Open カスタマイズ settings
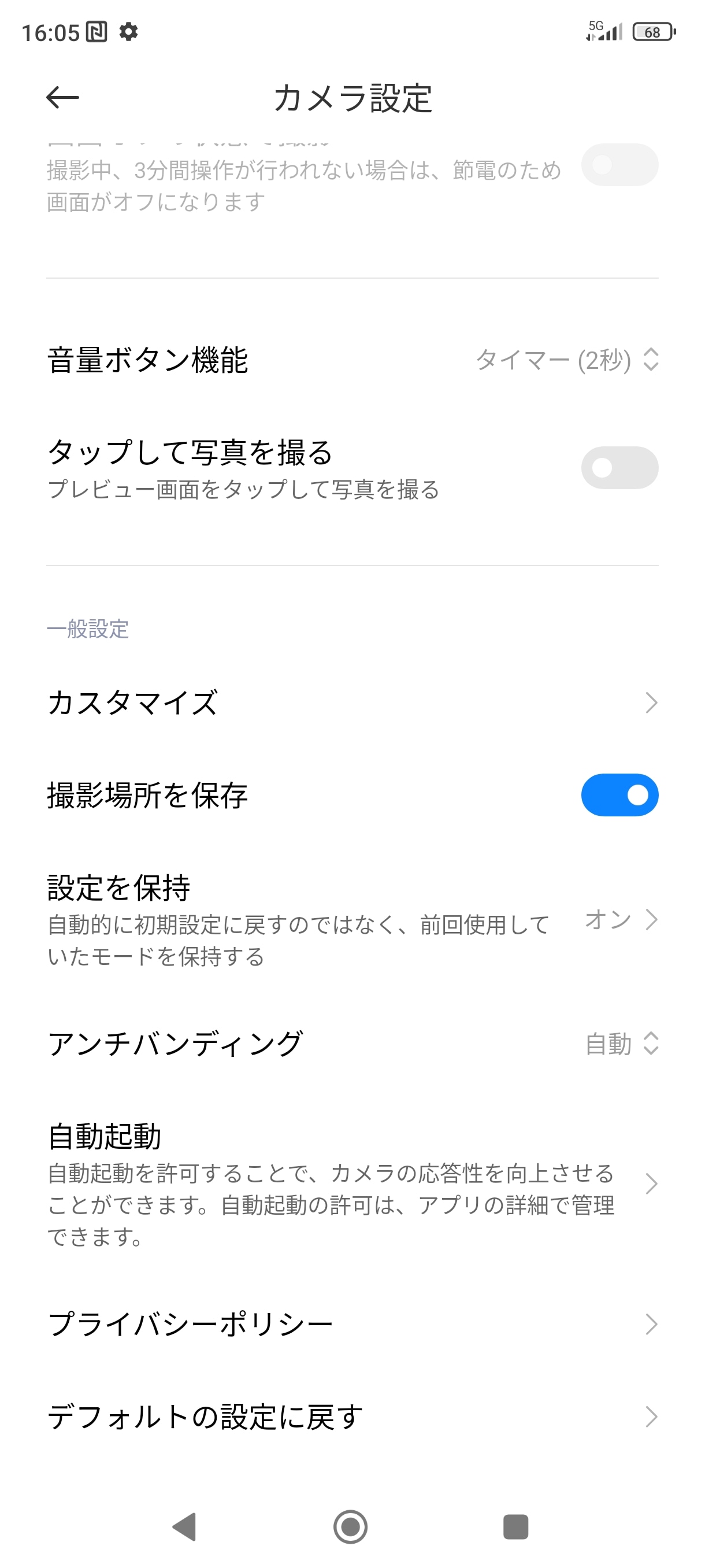 click(352, 702)
